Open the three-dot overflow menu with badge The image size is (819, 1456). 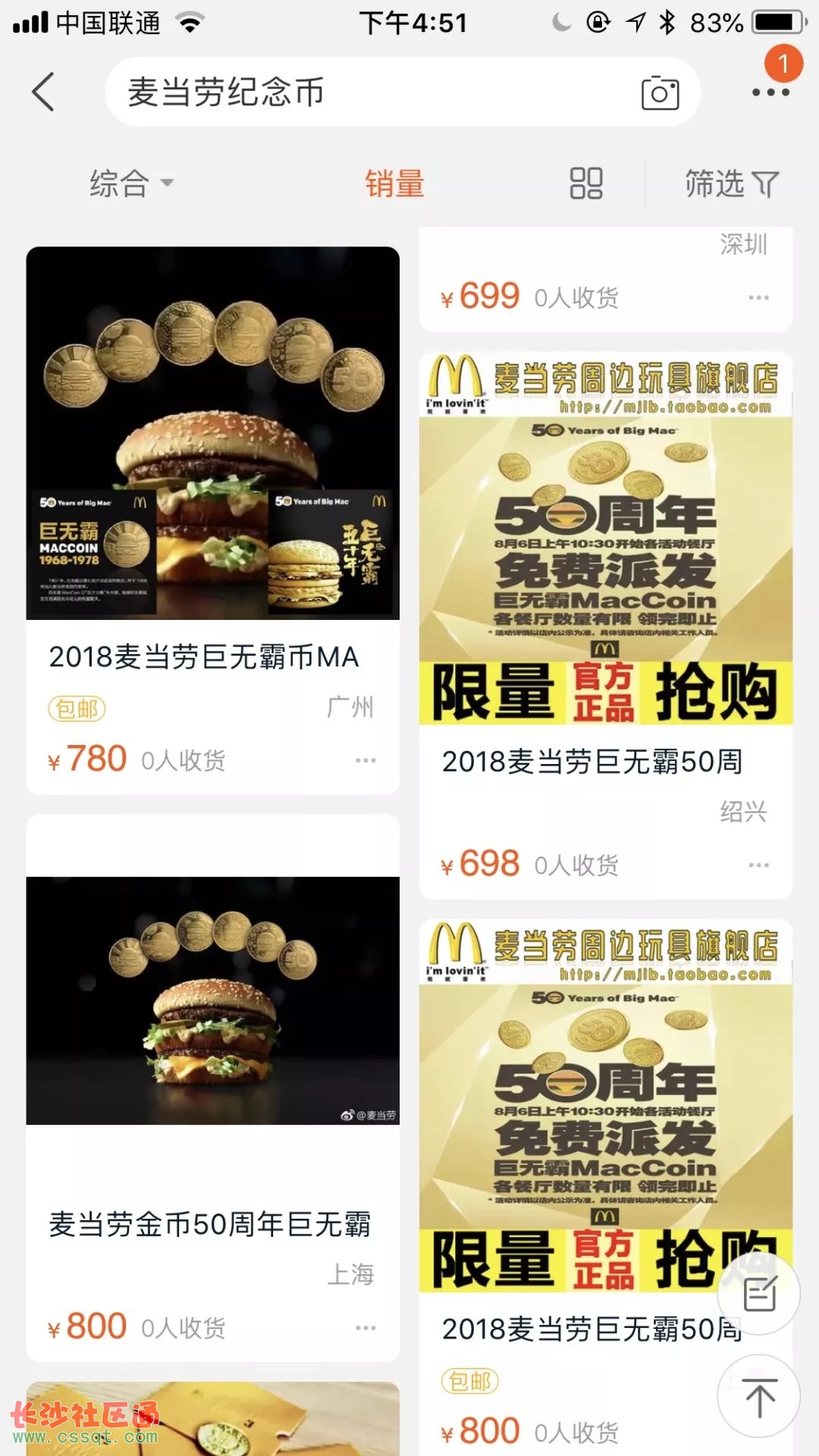[771, 92]
